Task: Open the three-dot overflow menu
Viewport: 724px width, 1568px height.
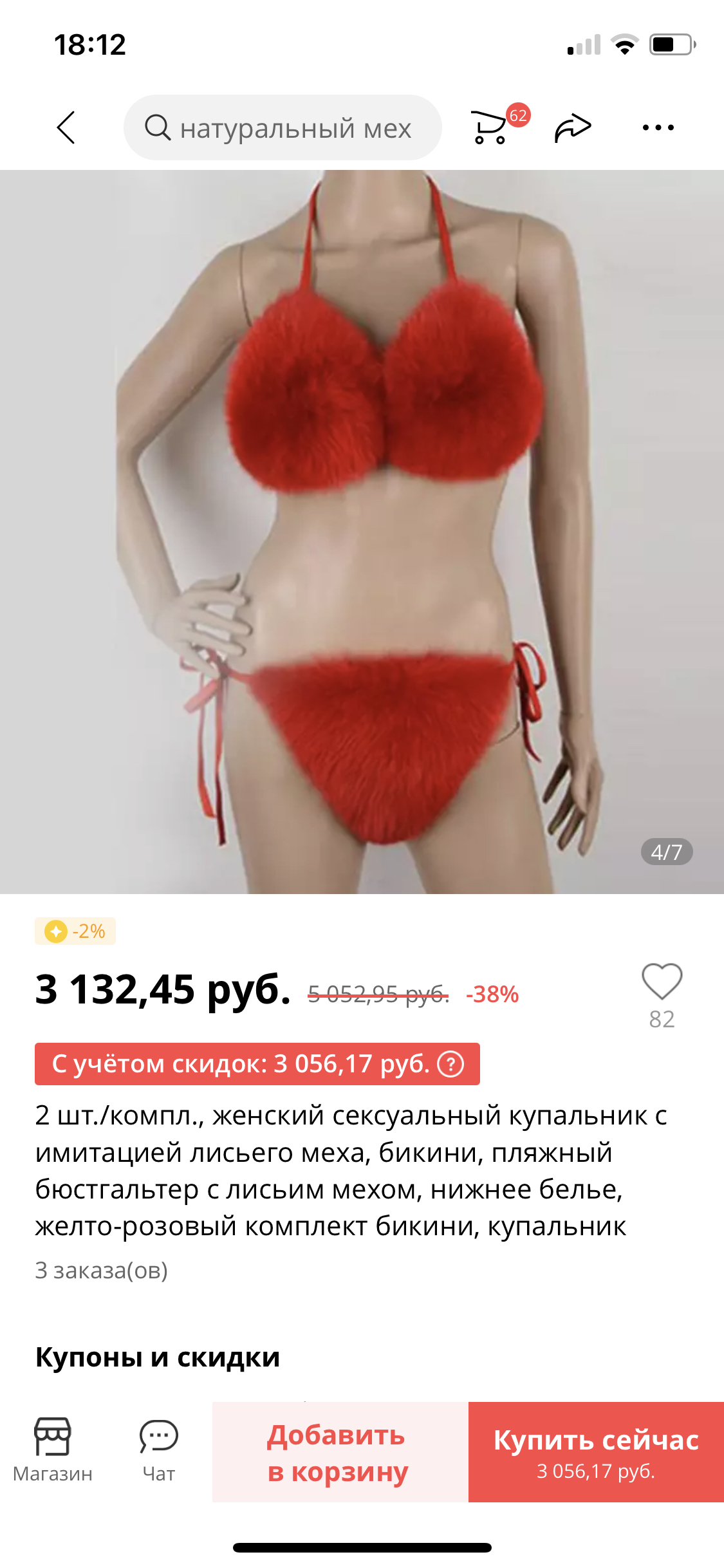Action: (658, 127)
